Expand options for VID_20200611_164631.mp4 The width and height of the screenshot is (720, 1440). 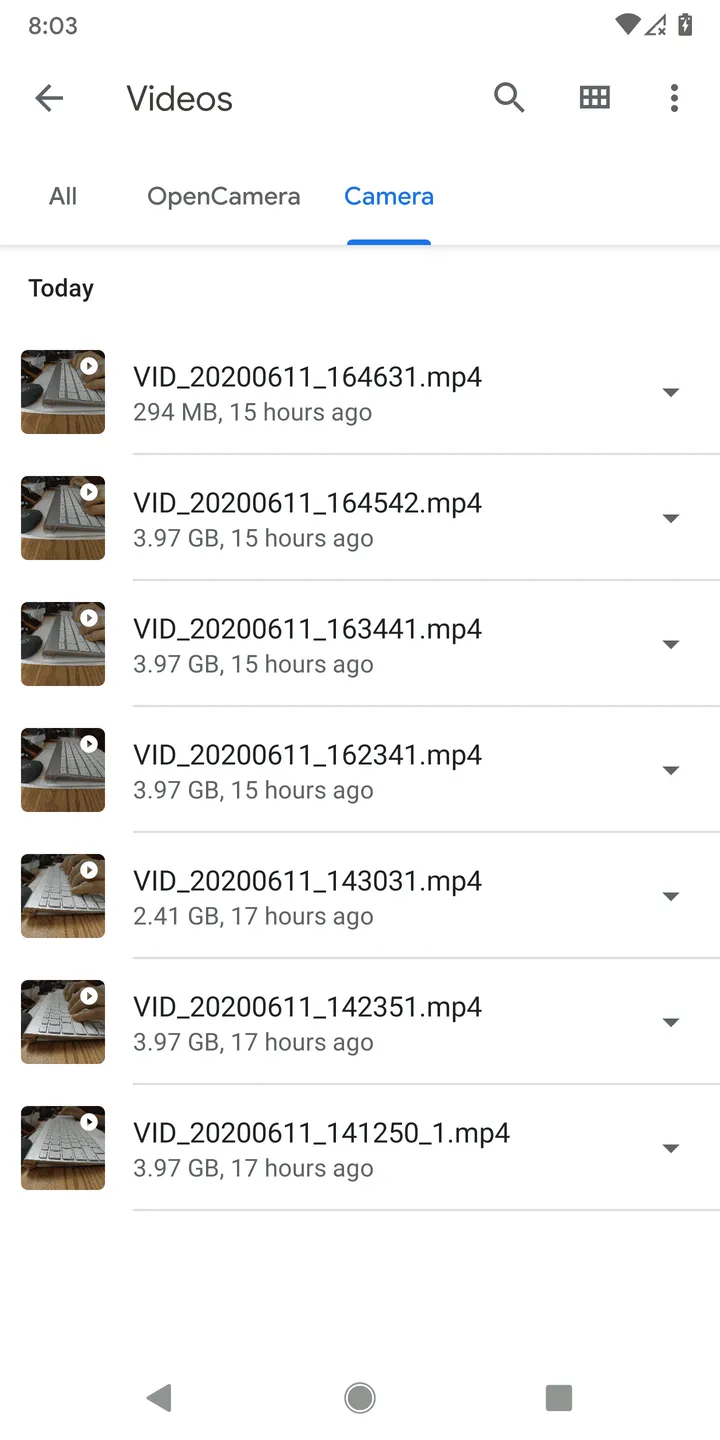pyautogui.click(x=671, y=392)
